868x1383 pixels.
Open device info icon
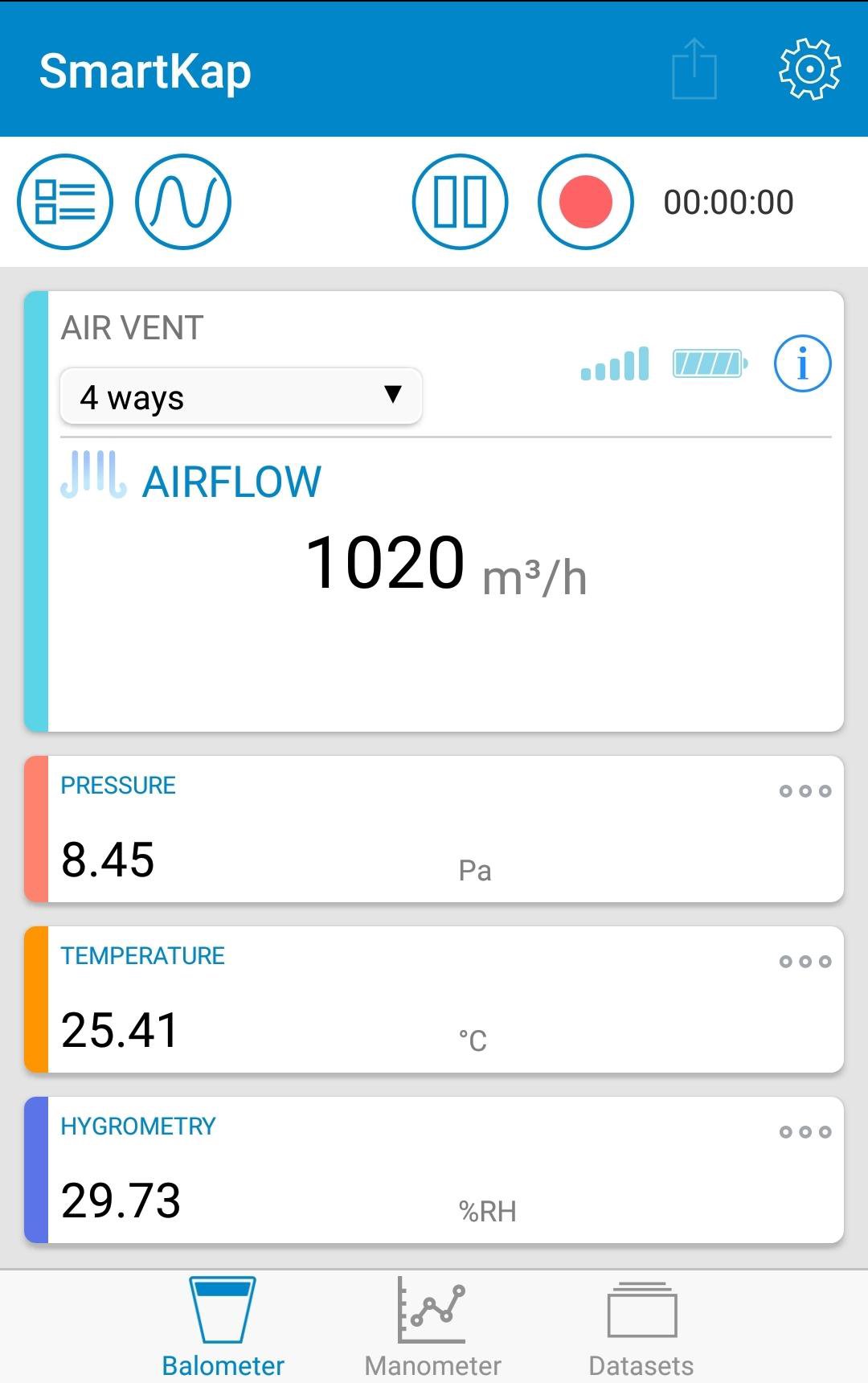802,363
